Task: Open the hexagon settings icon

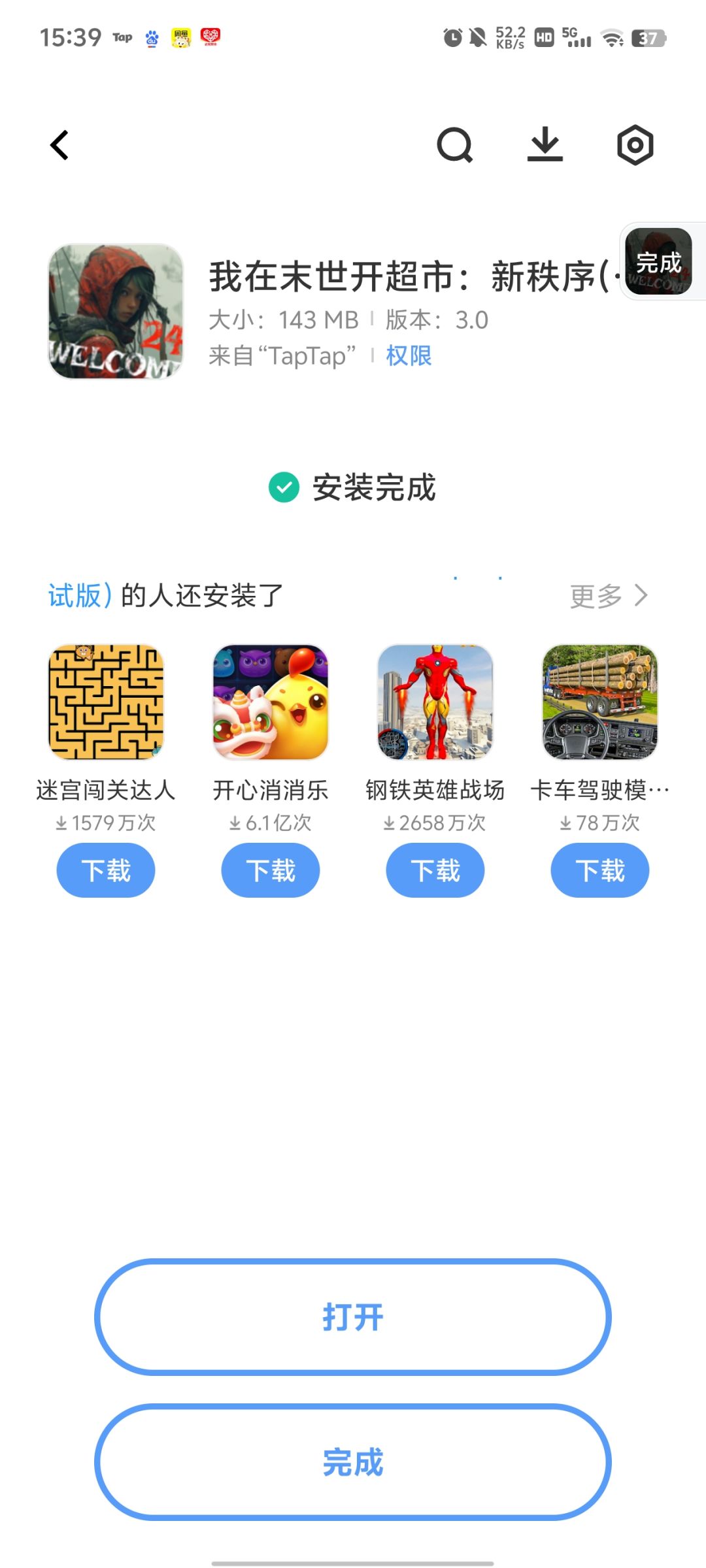Action: [x=635, y=145]
